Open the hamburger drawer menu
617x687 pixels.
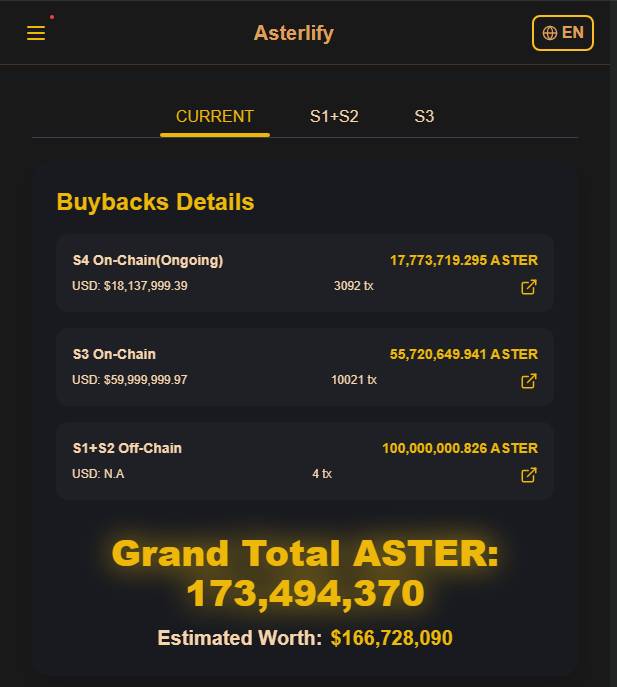pyautogui.click(x=36, y=33)
